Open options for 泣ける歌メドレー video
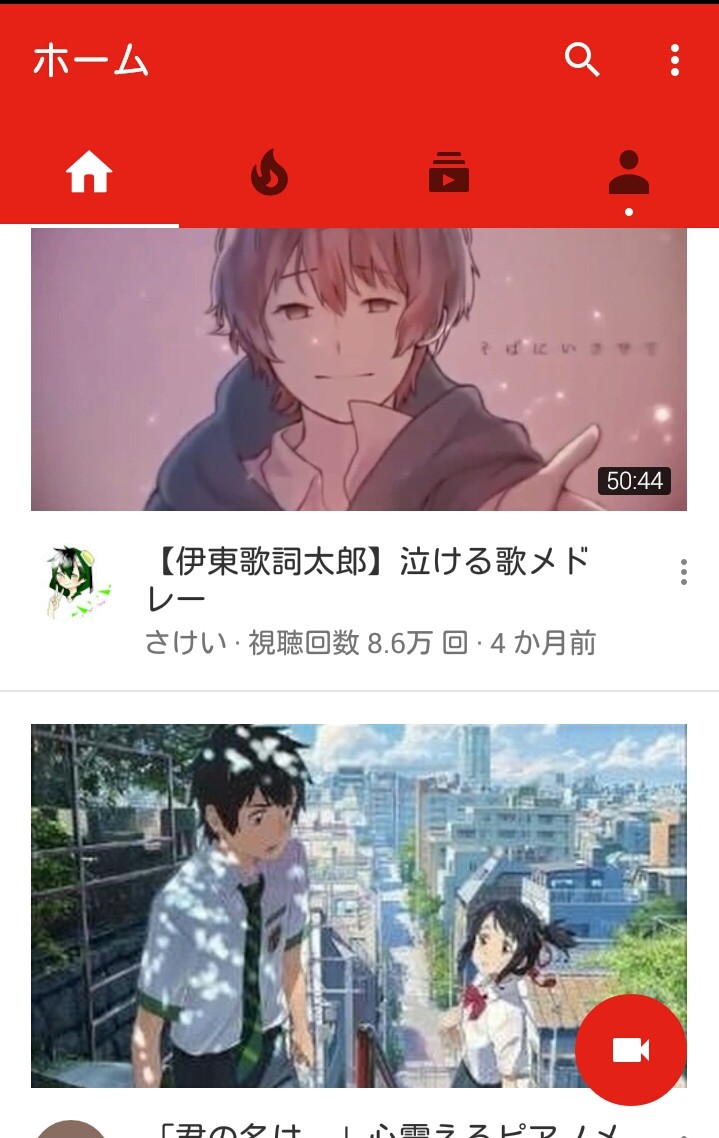The width and height of the screenshot is (719, 1138). point(683,572)
